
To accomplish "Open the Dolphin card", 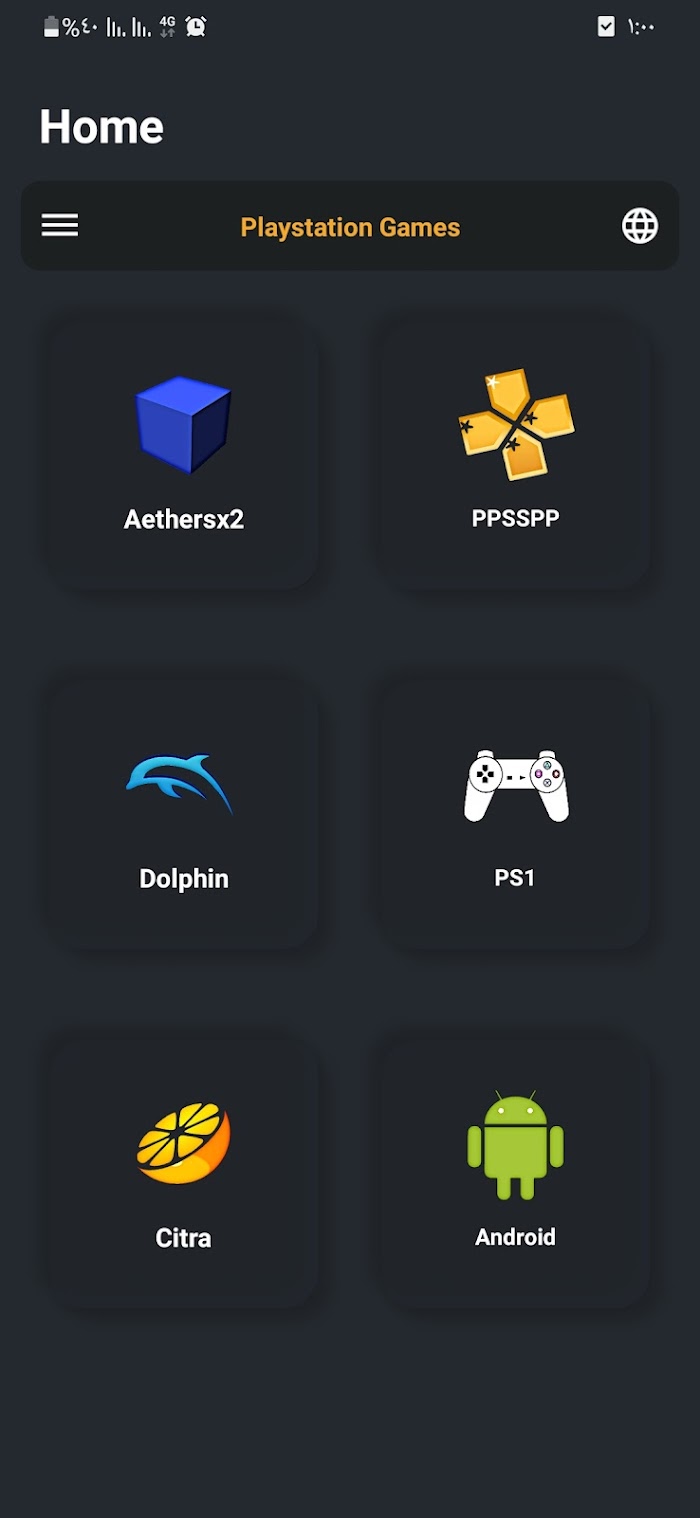I will coord(184,814).
